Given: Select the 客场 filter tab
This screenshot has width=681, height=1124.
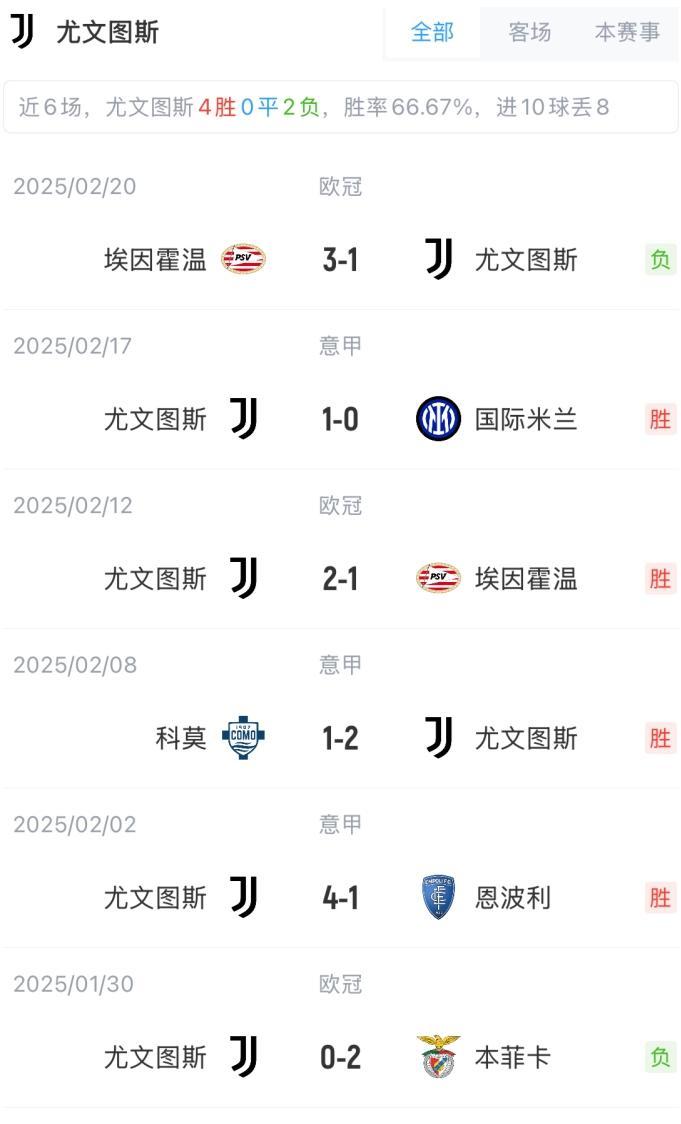Looking at the screenshot, I should coord(529,32).
